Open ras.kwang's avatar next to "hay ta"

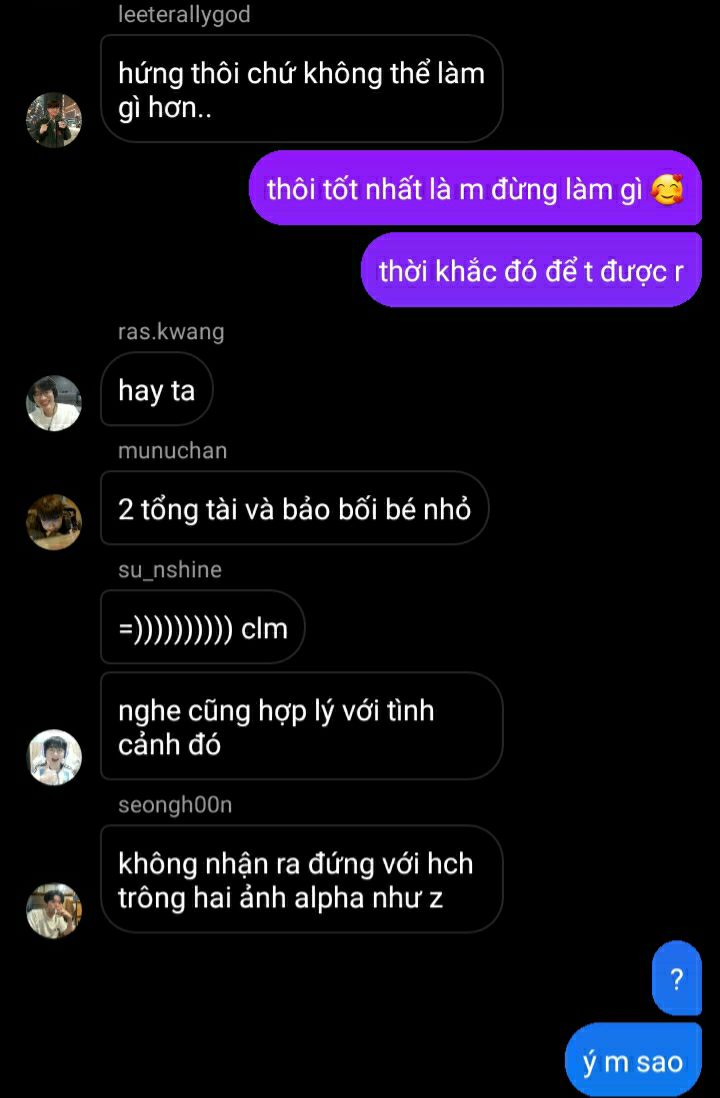click(x=53, y=403)
